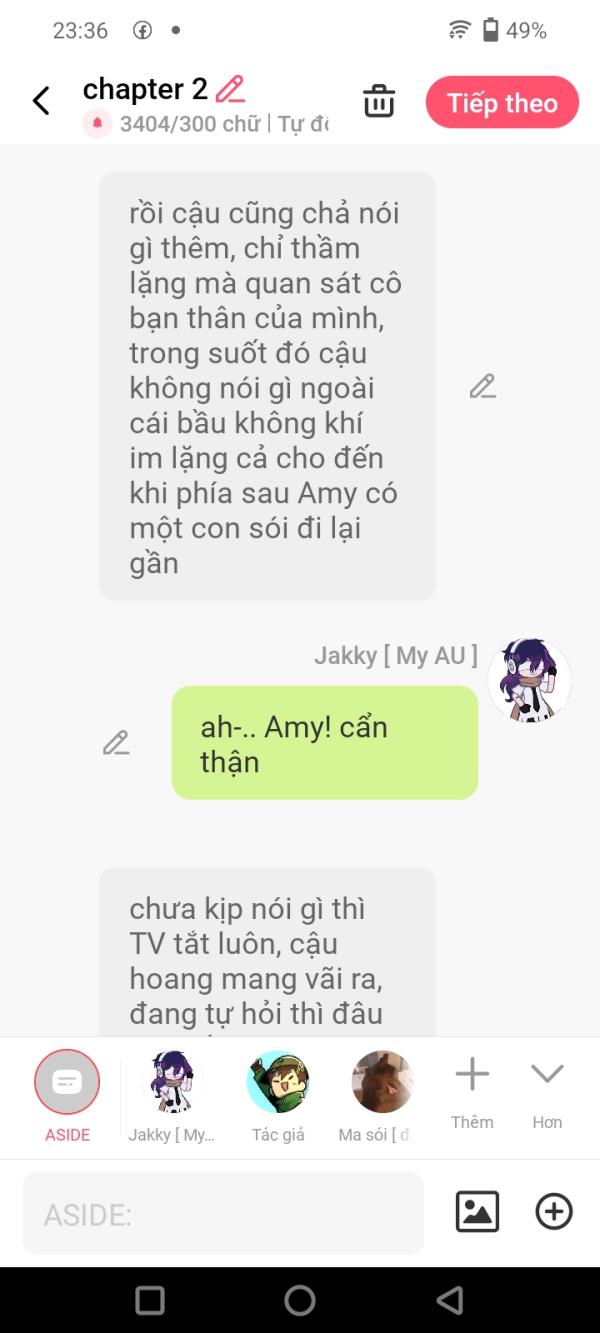600x1333 pixels.
Task: Edit the message "ah-.. Amy! cẩn thận"
Action: (116, 743)
